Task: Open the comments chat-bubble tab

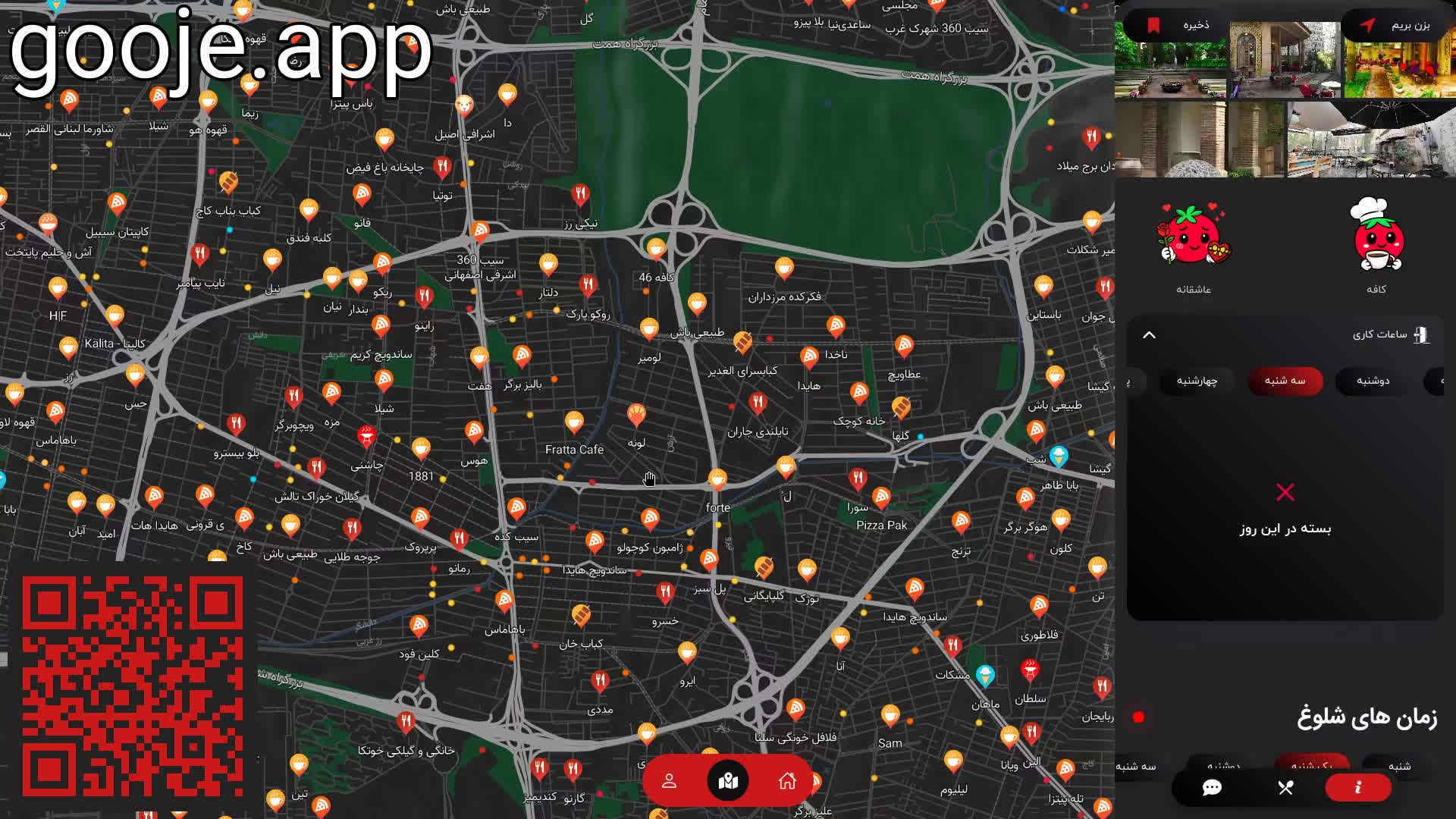Action: click(x=1212, y=788)
